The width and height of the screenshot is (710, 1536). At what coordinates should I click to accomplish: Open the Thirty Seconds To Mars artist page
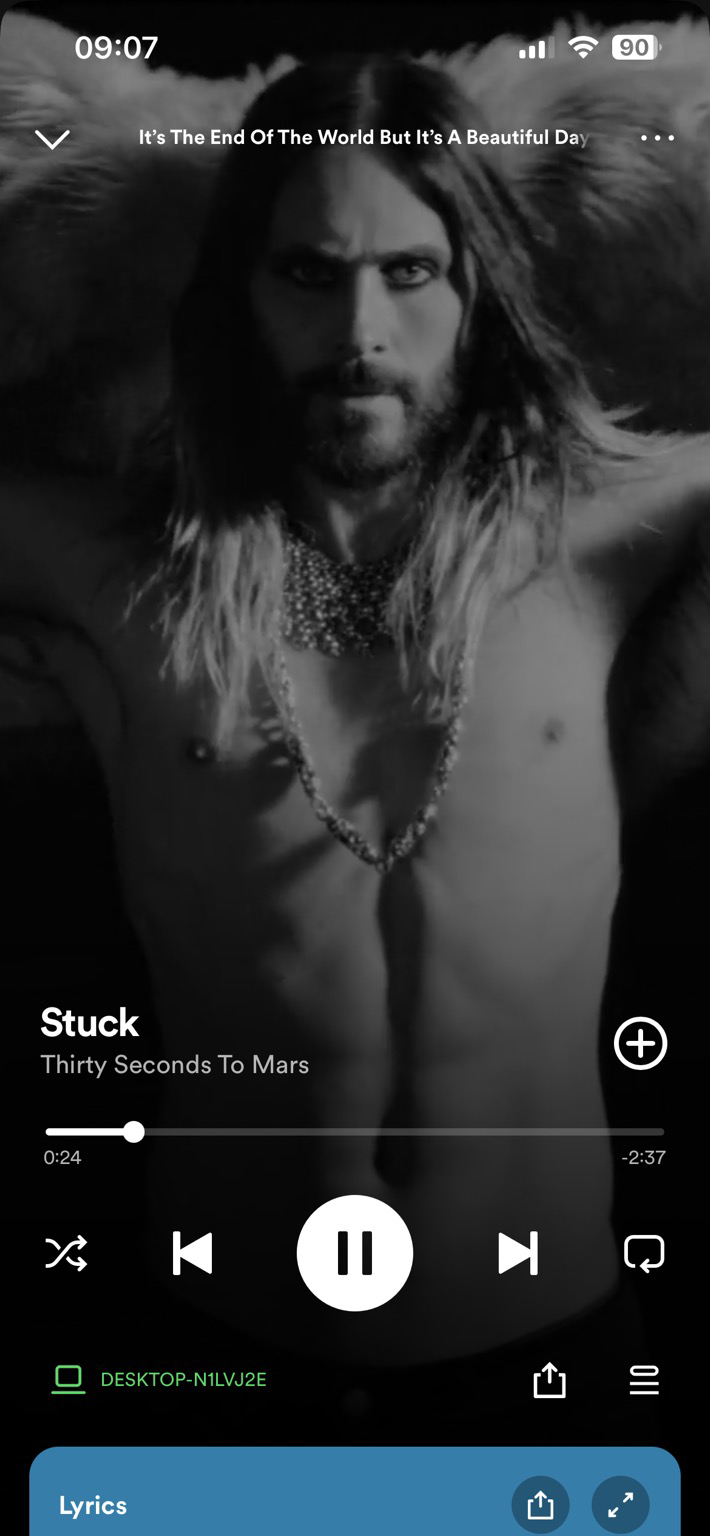click(x=175, y=1064)
